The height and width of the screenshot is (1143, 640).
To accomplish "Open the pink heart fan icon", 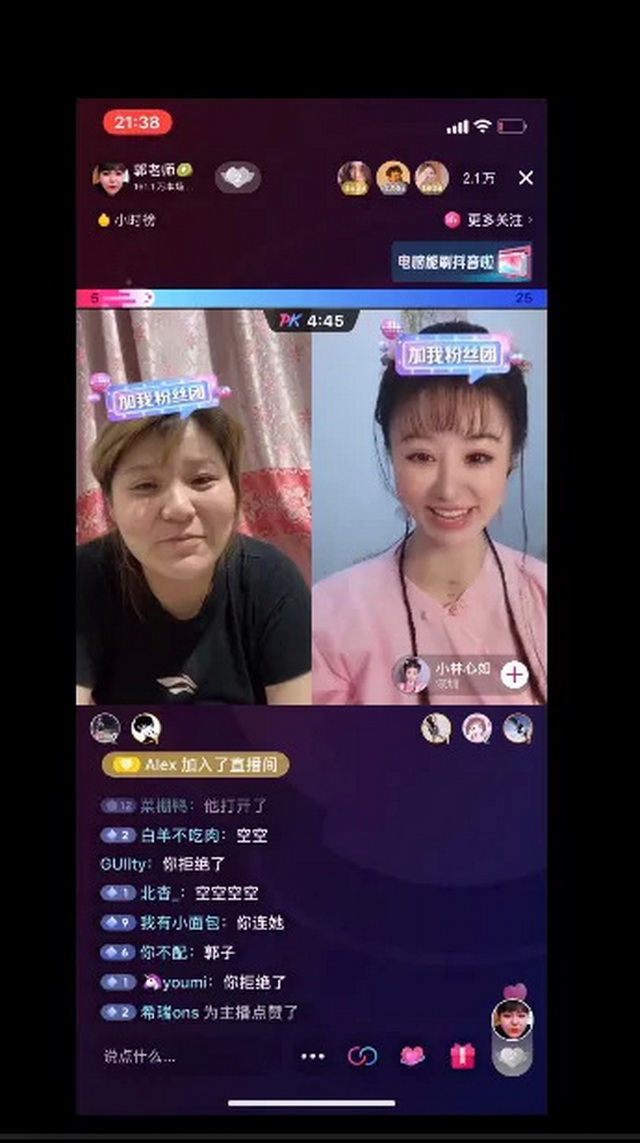I will click(412, 1056).
